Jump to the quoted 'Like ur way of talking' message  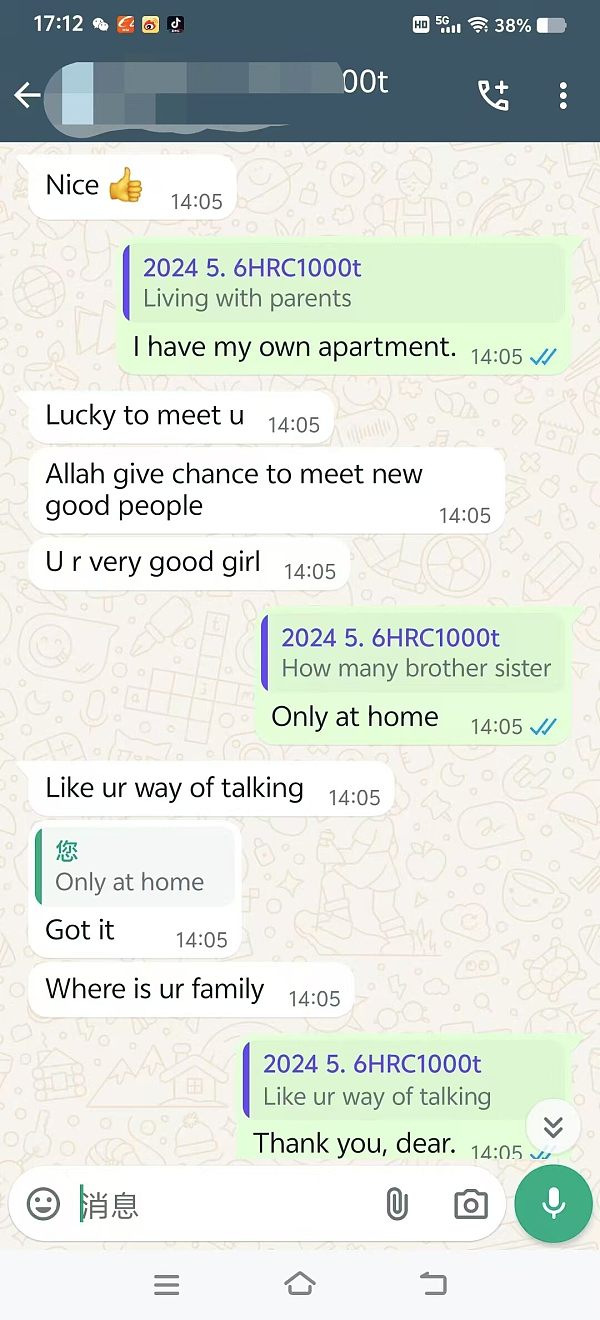click(x=403, y=1081)
